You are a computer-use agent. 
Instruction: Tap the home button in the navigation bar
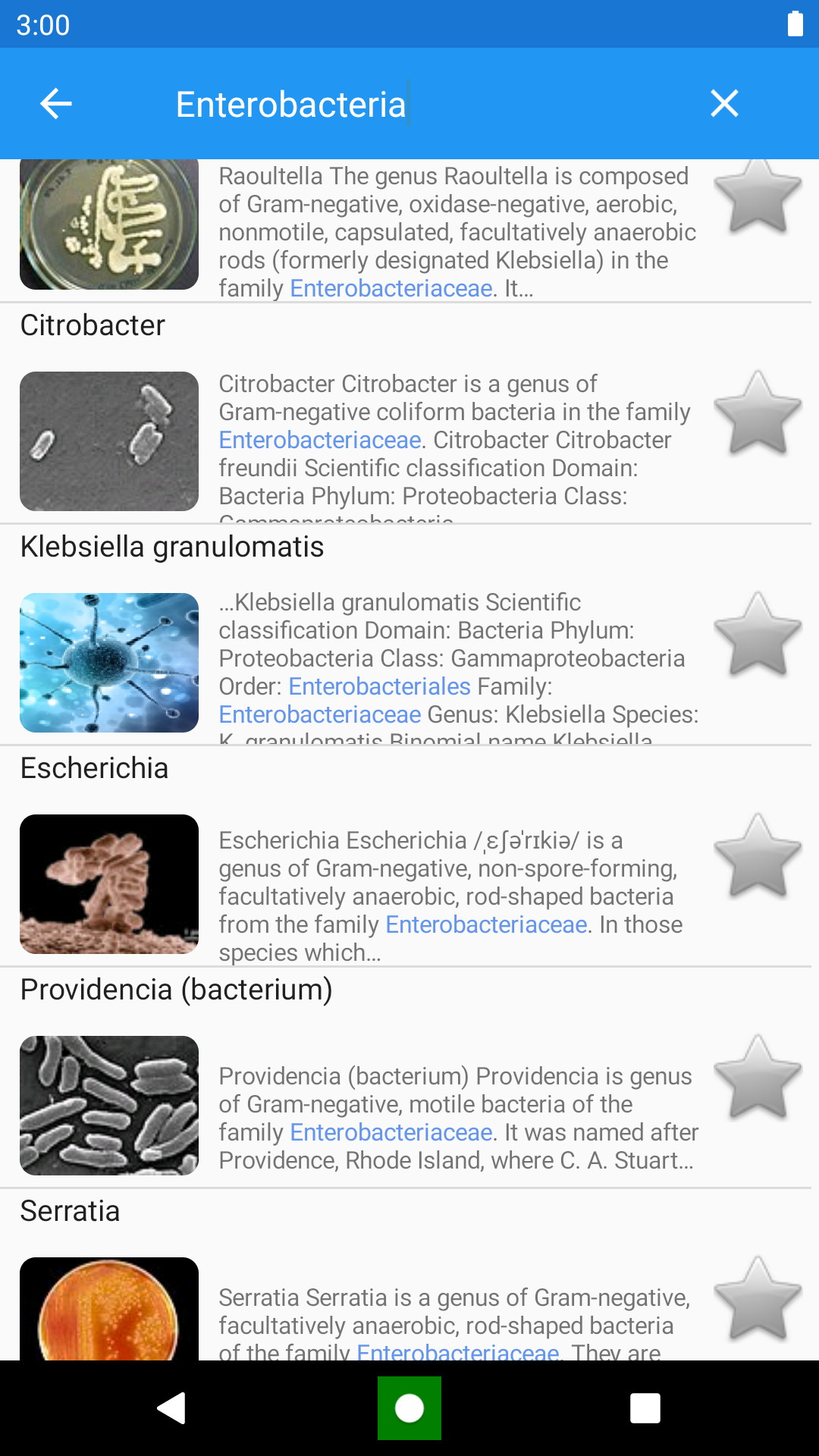(x=409, y=1408)
